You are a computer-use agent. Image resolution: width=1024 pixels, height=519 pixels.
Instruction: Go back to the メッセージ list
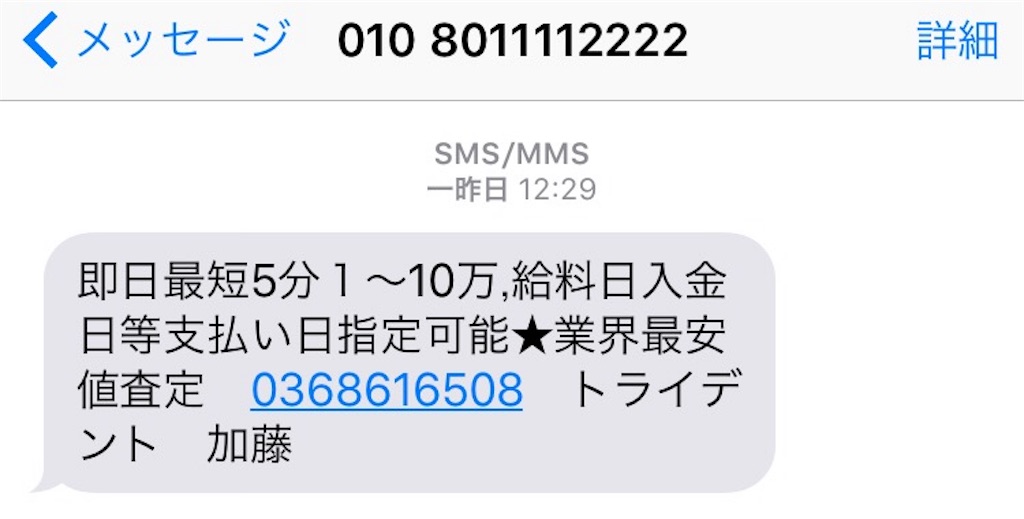(155, 40)
